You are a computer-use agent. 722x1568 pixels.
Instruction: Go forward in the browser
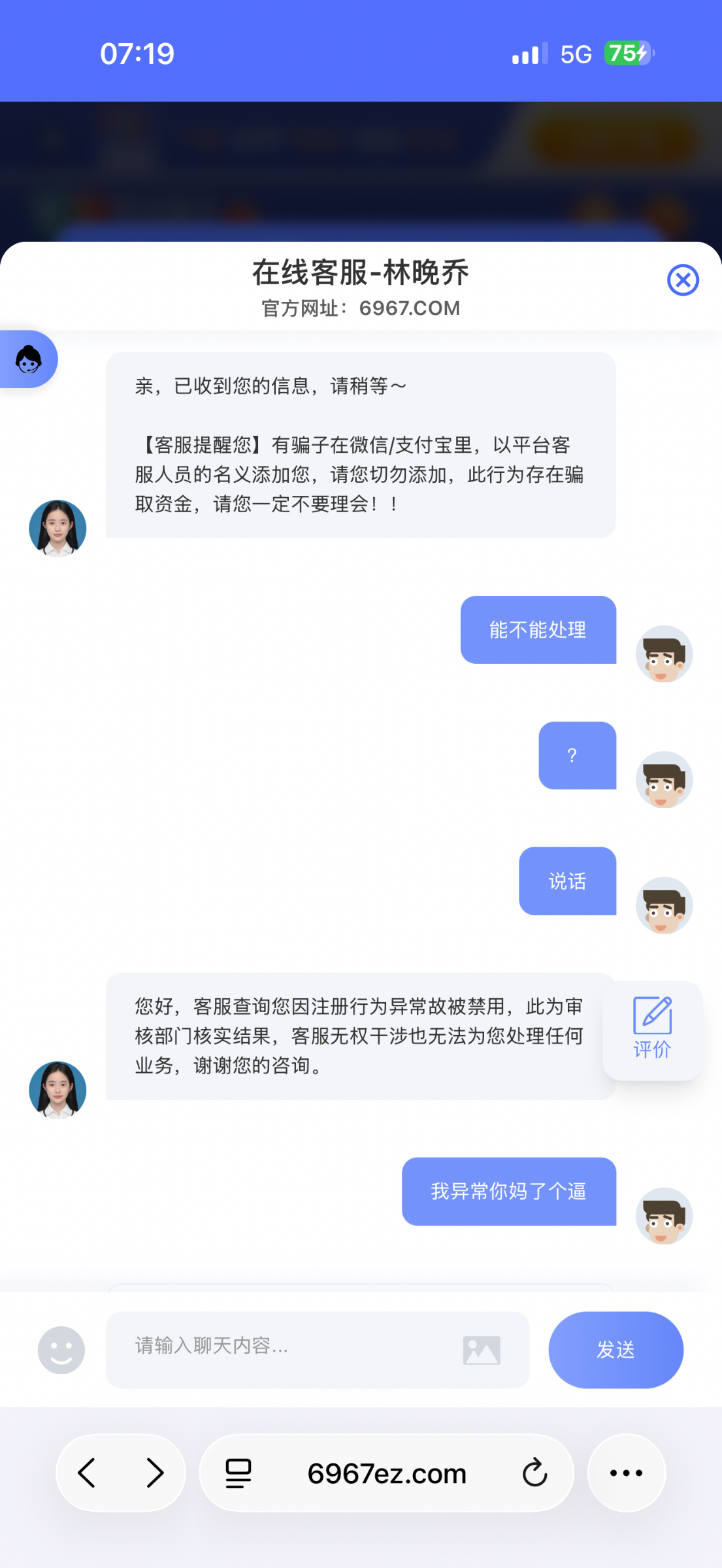click(x=155, y=1473)
